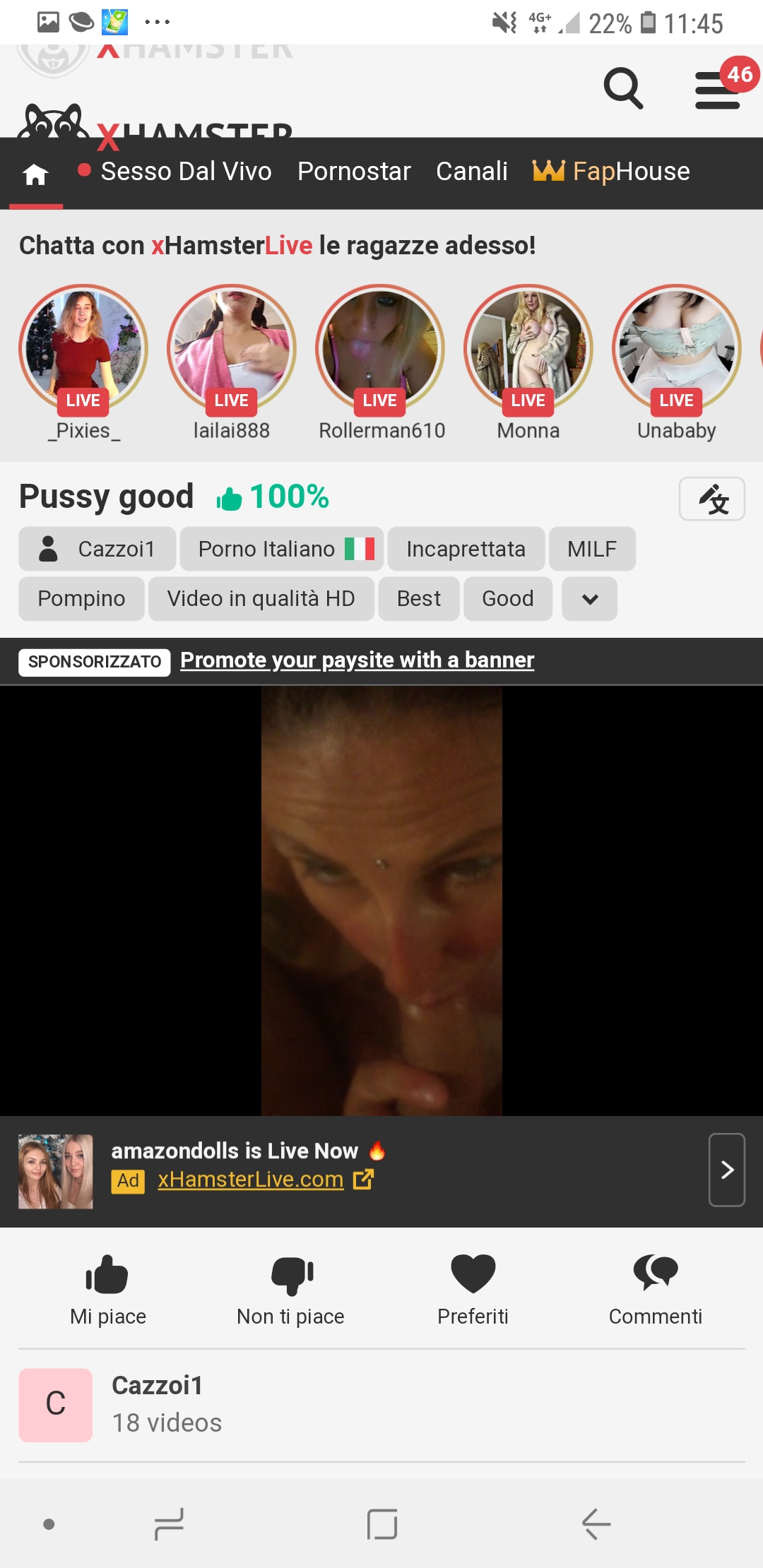This screenshot has width=763, height=1568.
Task: Tap the translate title icon
Action: [712, 499]
